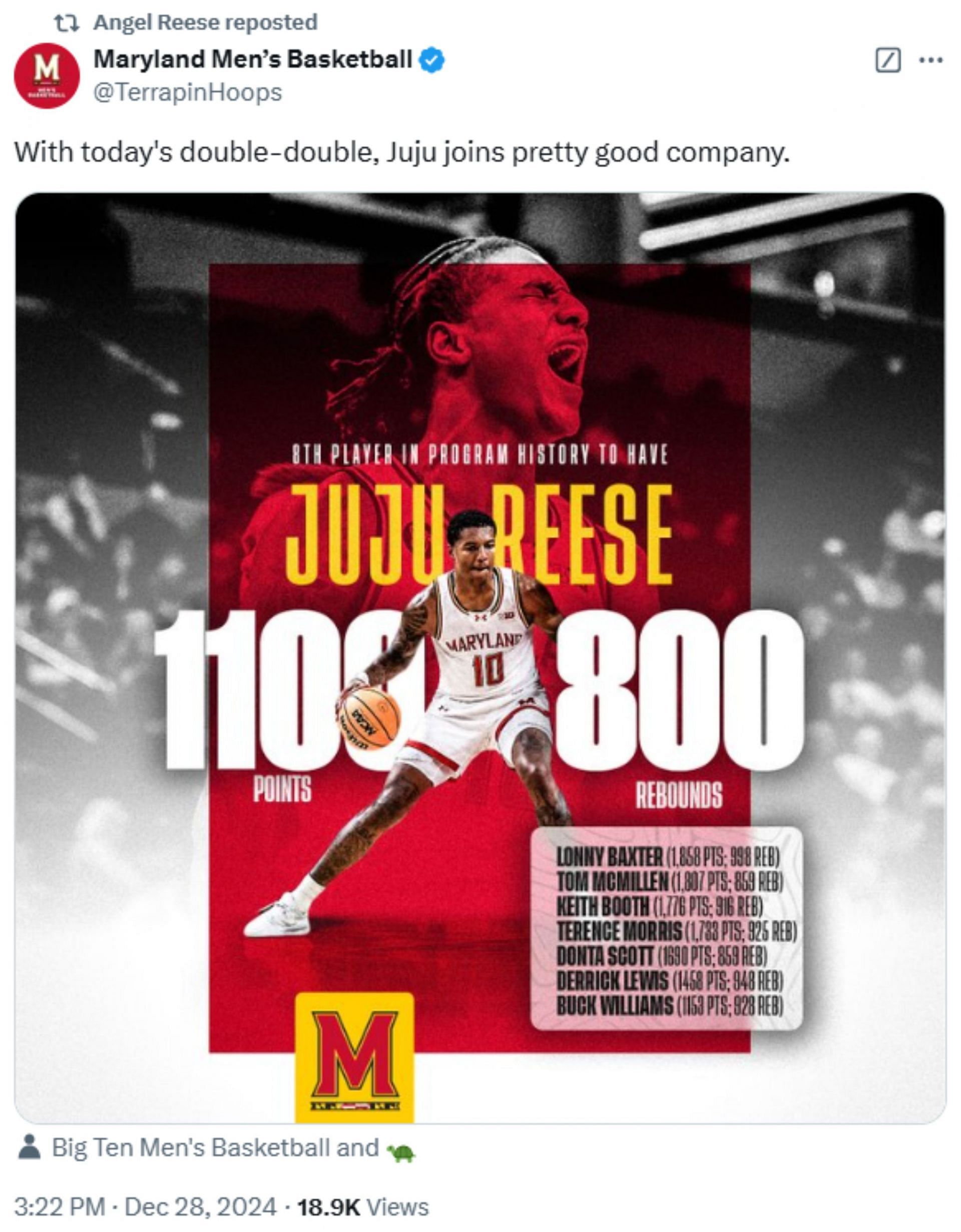Image resolution: width=961 pixels, height=1232 pixels.
Task: Tap the Grok icon beside overflow menu
Action: click(888, 61)
